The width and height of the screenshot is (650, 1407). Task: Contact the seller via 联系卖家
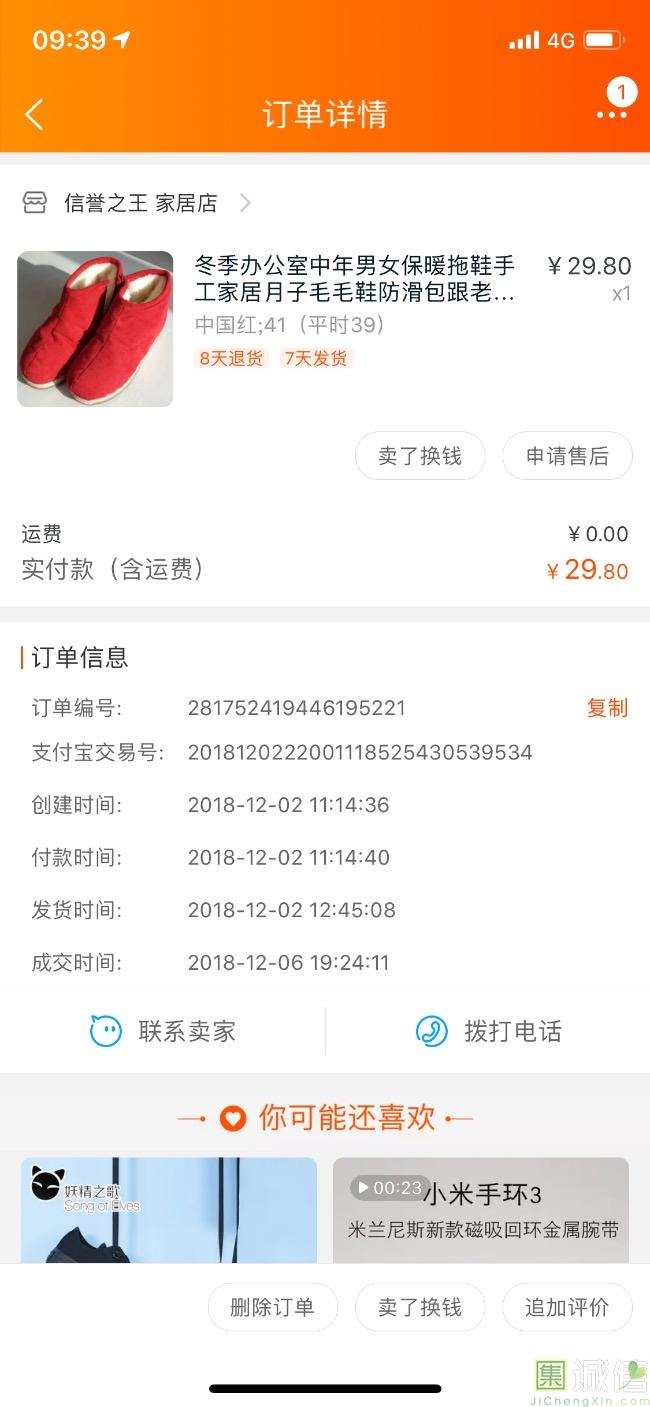163,1031
